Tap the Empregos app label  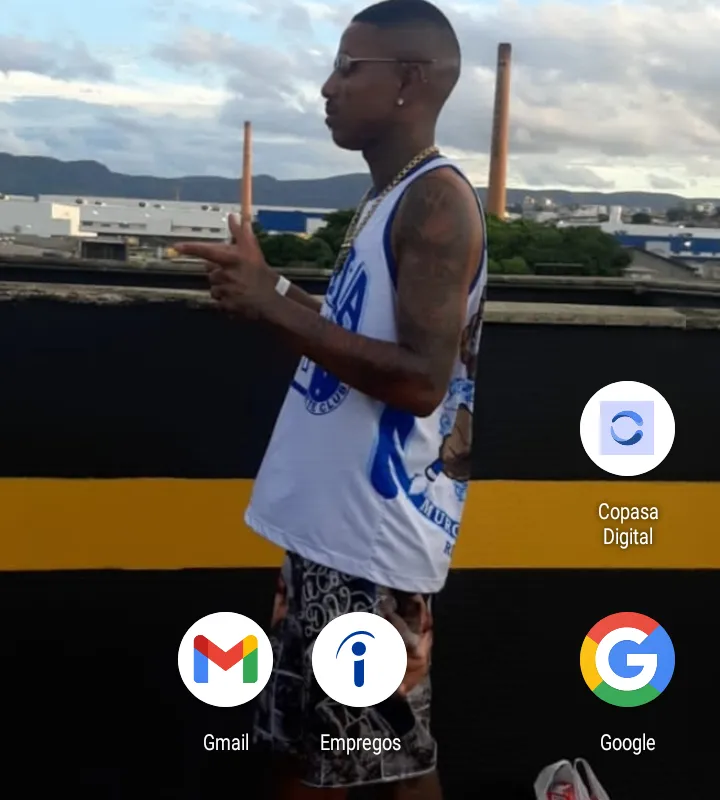[x=361, y=743]
